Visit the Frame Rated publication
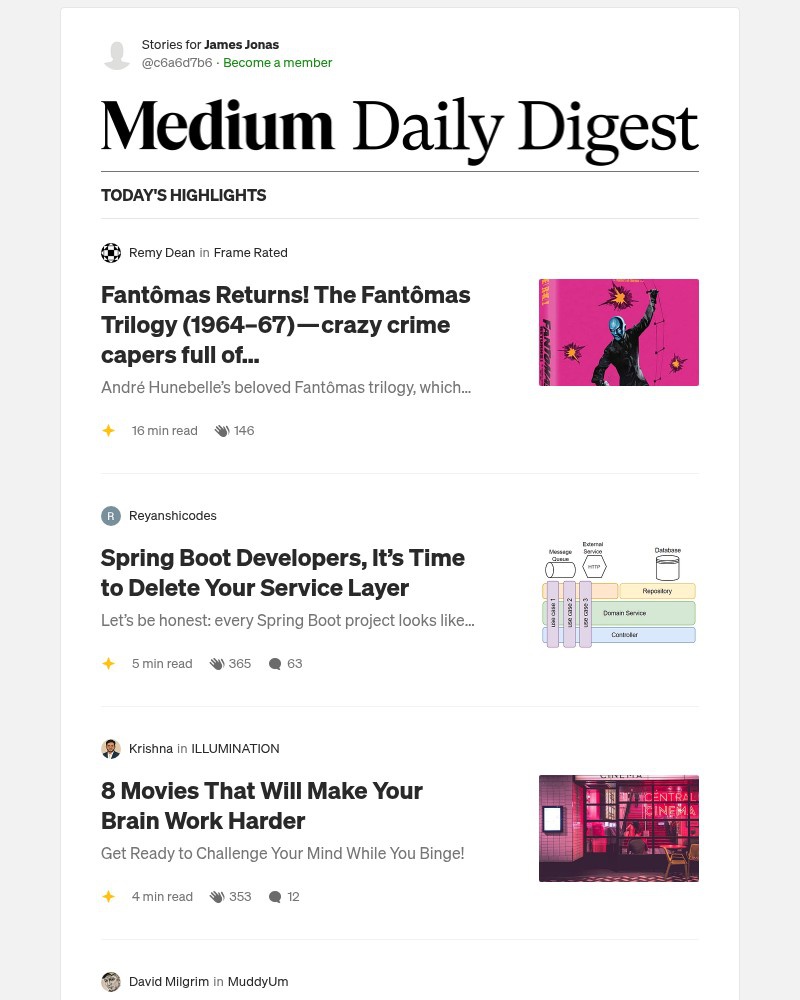Image resolution: width=800 pixels, height=1000 pixels. point(250,253)
